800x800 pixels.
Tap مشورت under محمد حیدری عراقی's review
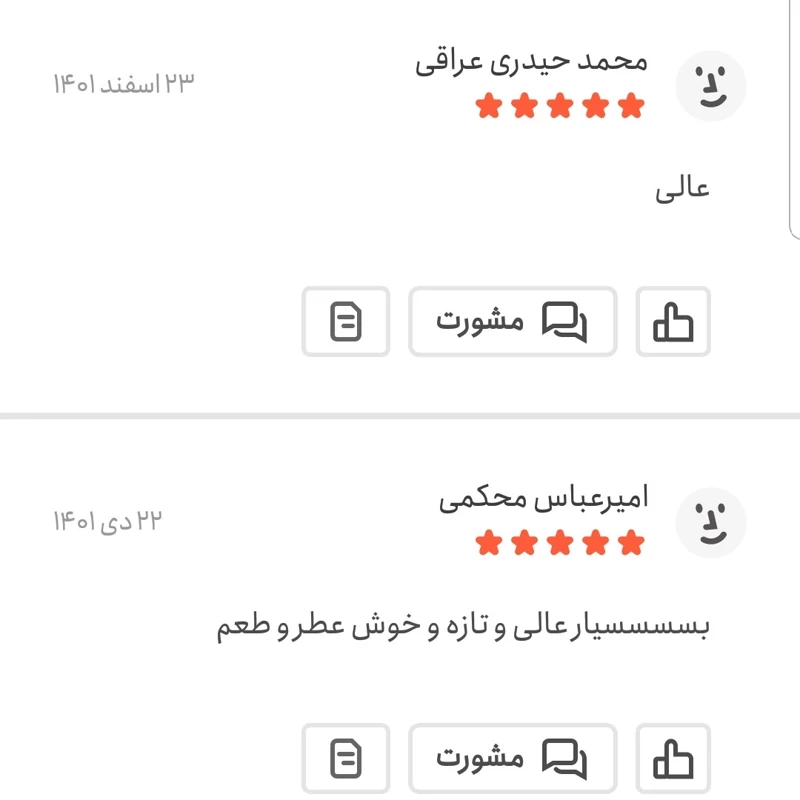[512, 322]
